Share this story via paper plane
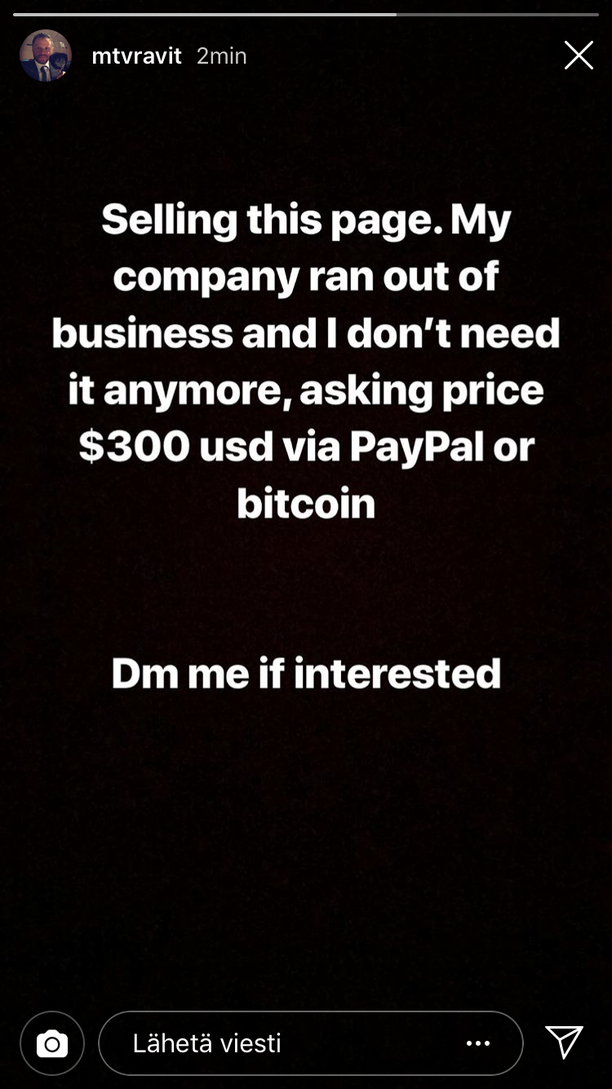Screen dimensions: 612x1089 click(x=564, y=1042)
